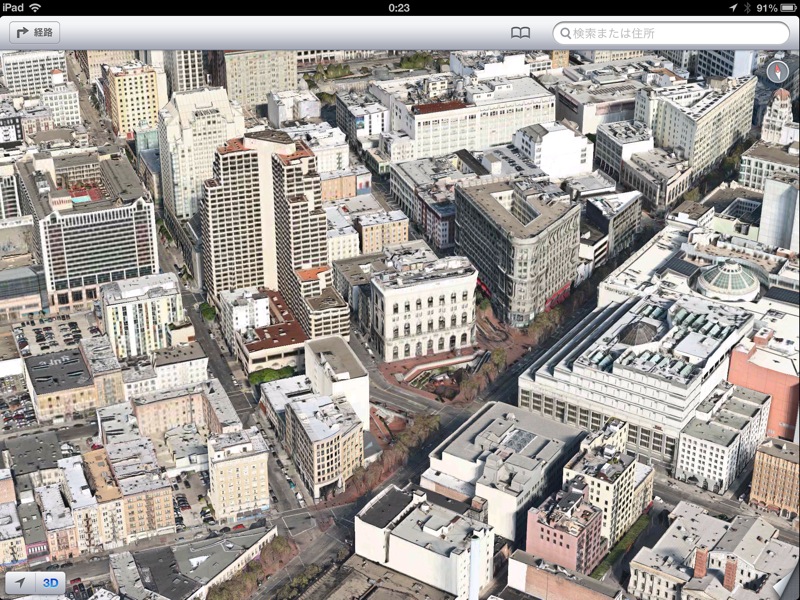Open the directions (経路) button
Image resolution: width=800 pixels, height=600 pixels.
[34, 33]
